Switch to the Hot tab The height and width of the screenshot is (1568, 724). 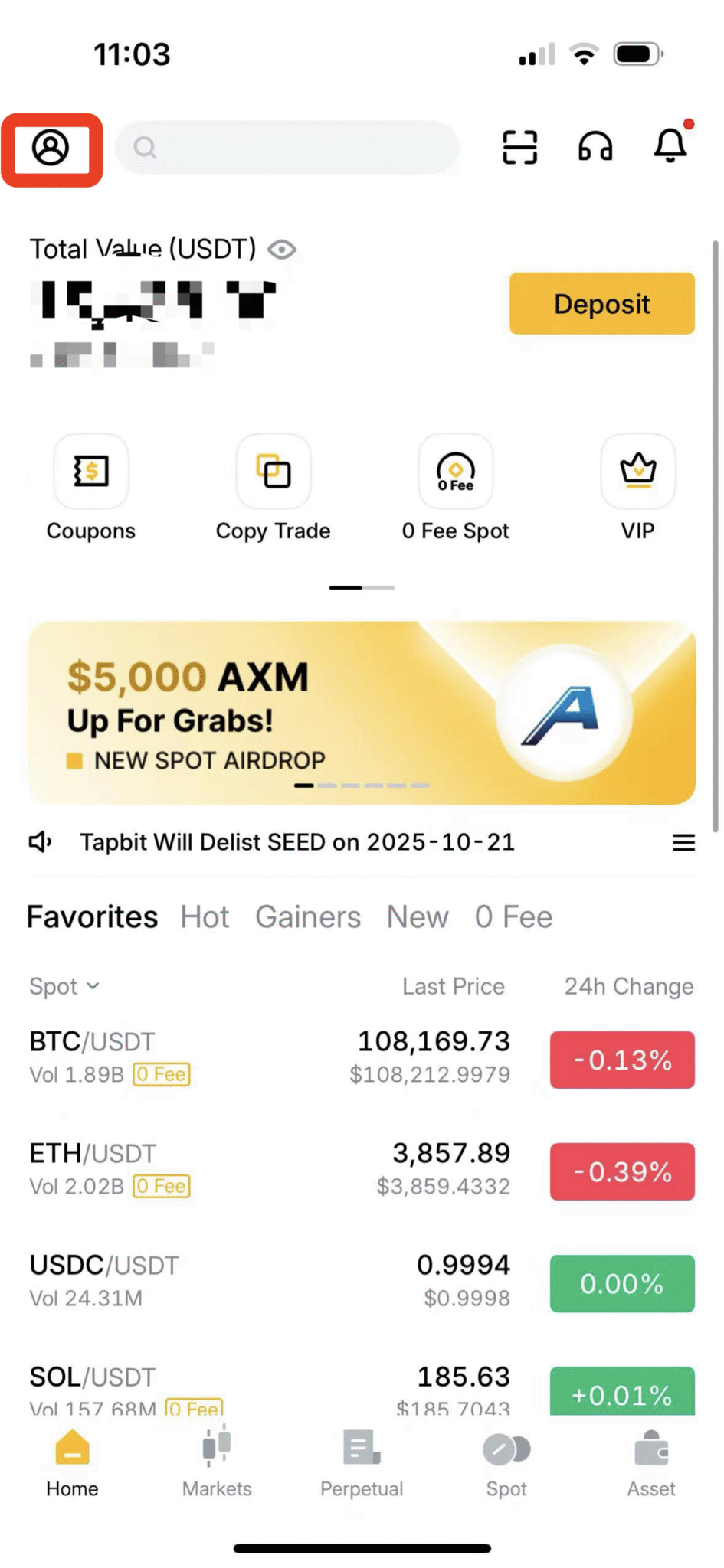point(205,917)
